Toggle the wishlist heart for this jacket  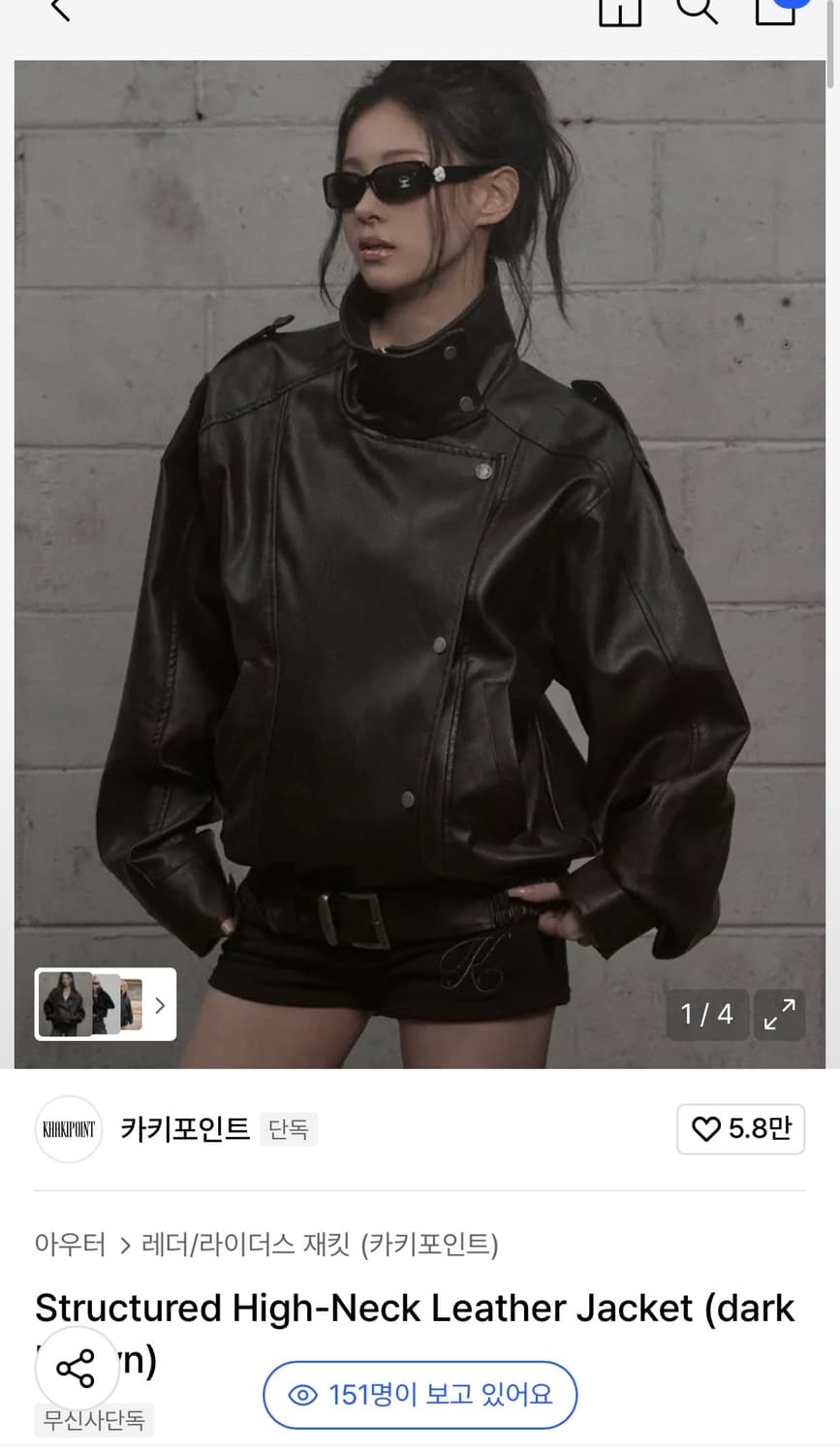click(x=704, y=1129)
